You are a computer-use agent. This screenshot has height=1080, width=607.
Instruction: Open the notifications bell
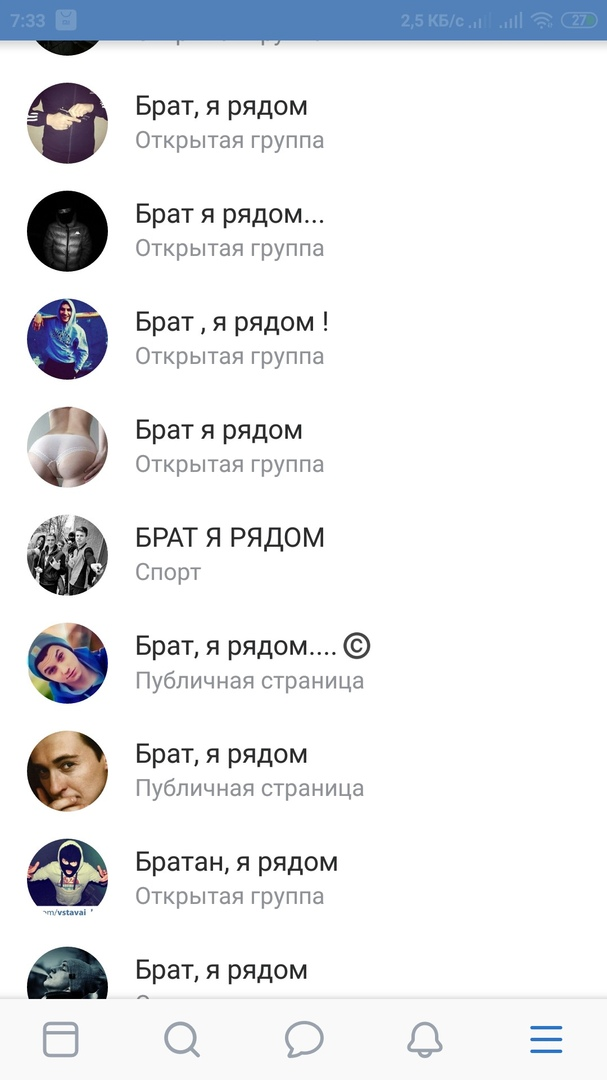(425, 1040)
